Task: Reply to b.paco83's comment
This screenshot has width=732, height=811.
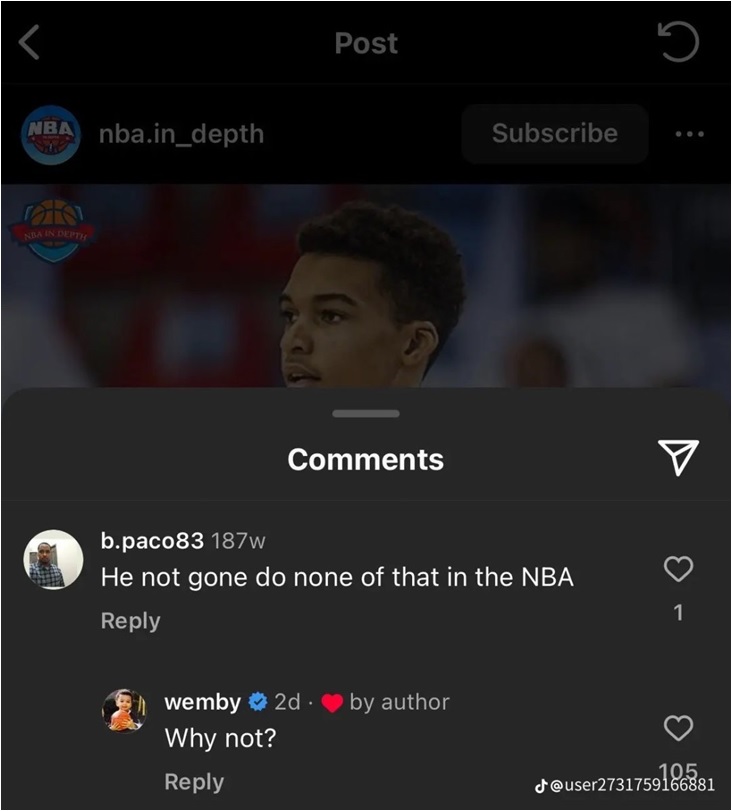Action: [x=130, y=621]
